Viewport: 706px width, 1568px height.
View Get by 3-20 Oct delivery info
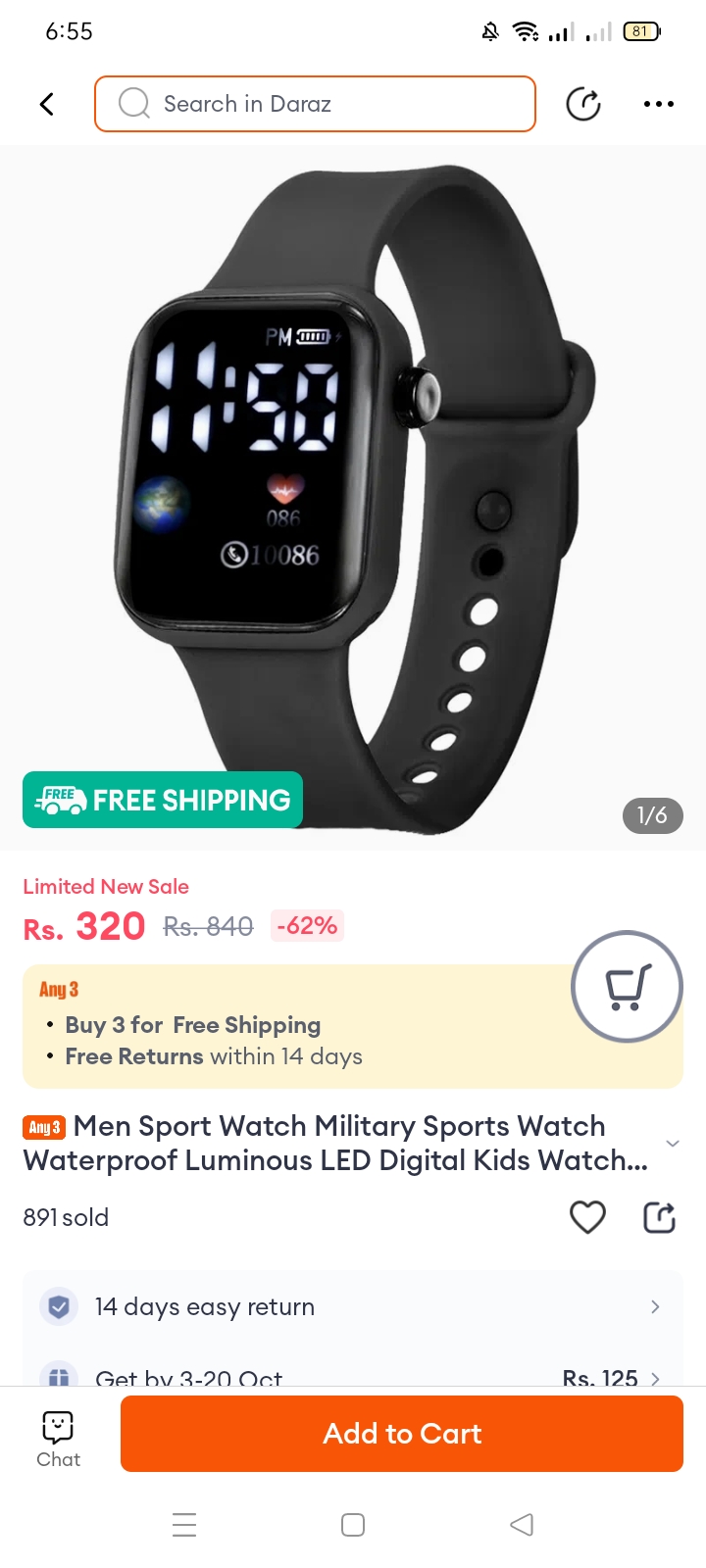(x=353, y=1375)
